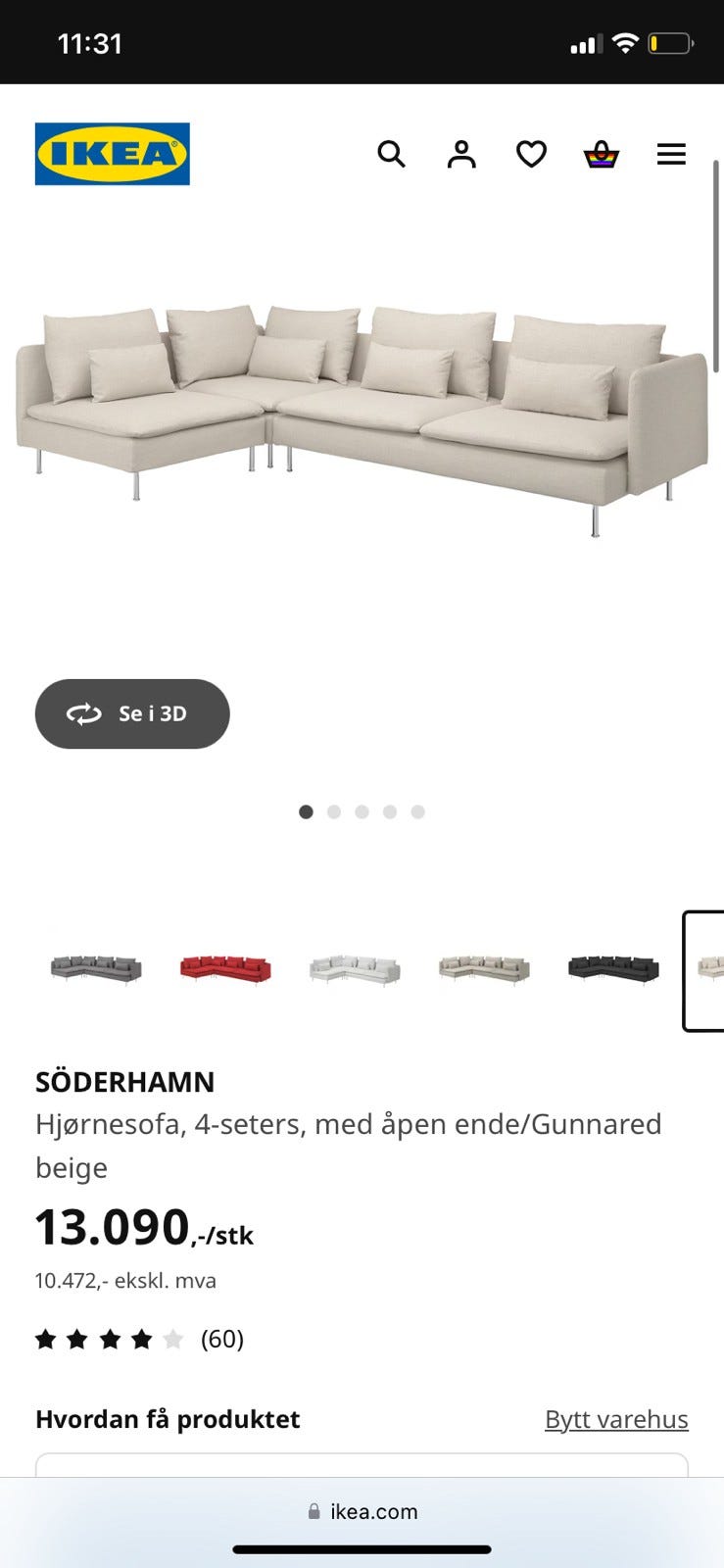
Task: Open the rainbow shopping bag cart
Action: 601,154
